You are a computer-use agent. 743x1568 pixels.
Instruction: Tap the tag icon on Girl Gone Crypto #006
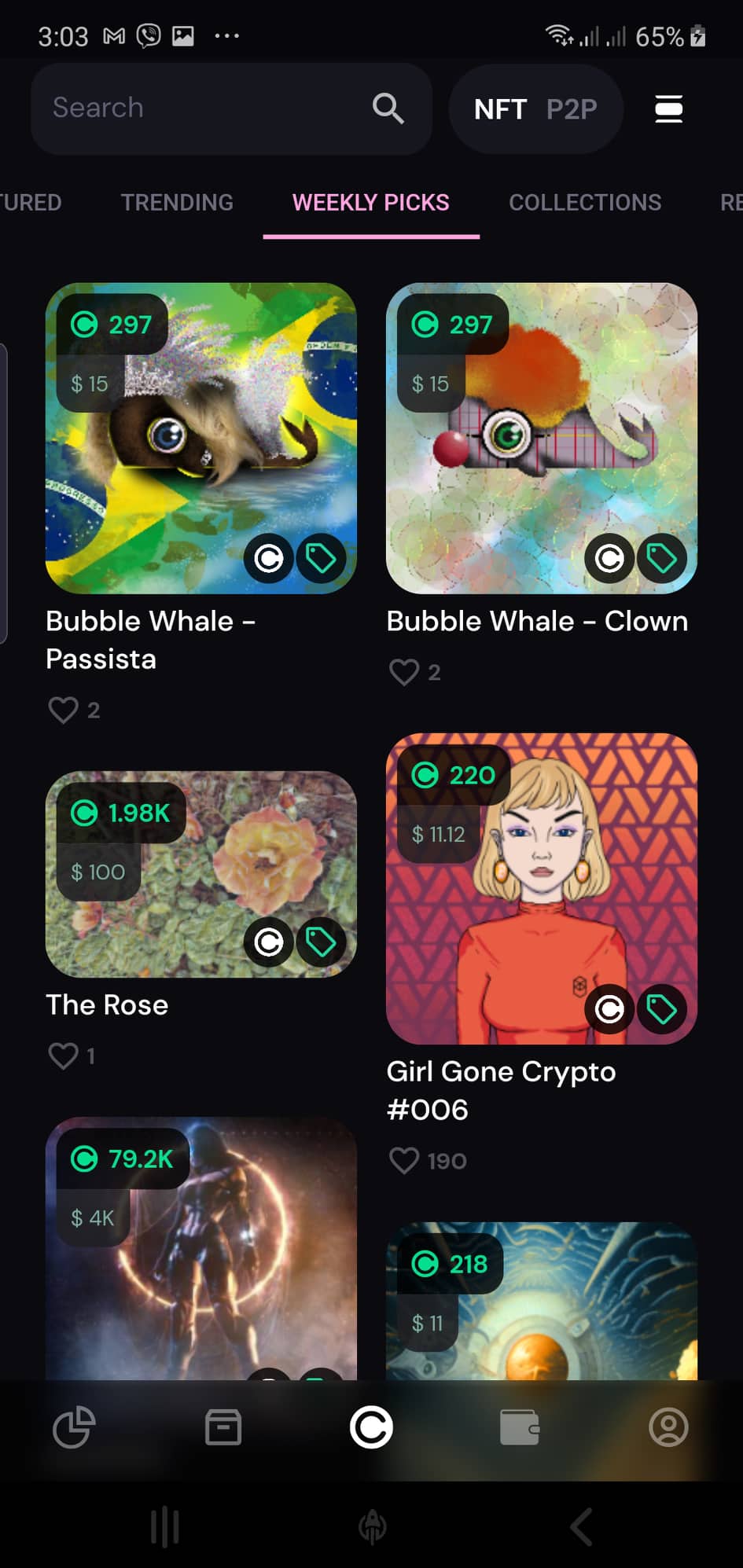[x=661, y=1010]
